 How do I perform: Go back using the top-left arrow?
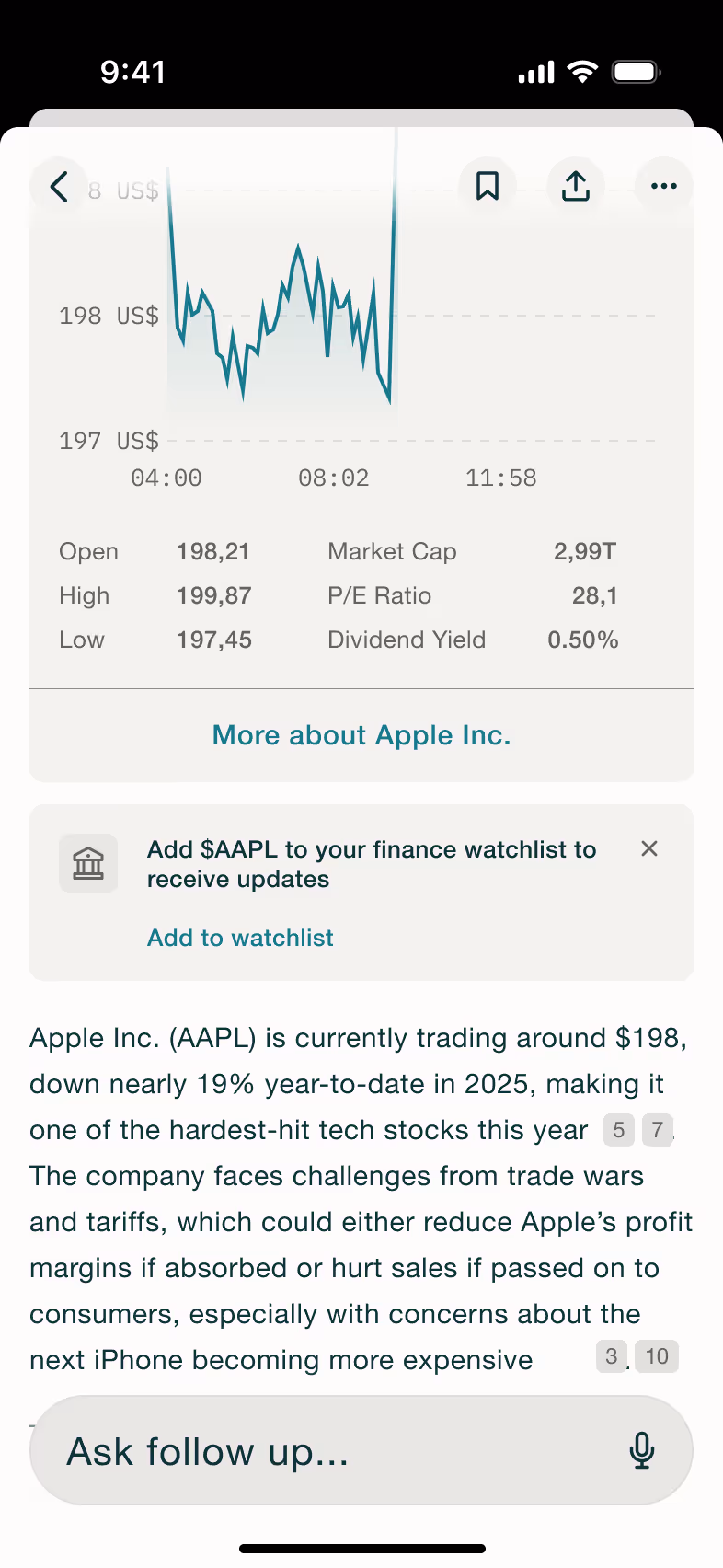[59, 187]
